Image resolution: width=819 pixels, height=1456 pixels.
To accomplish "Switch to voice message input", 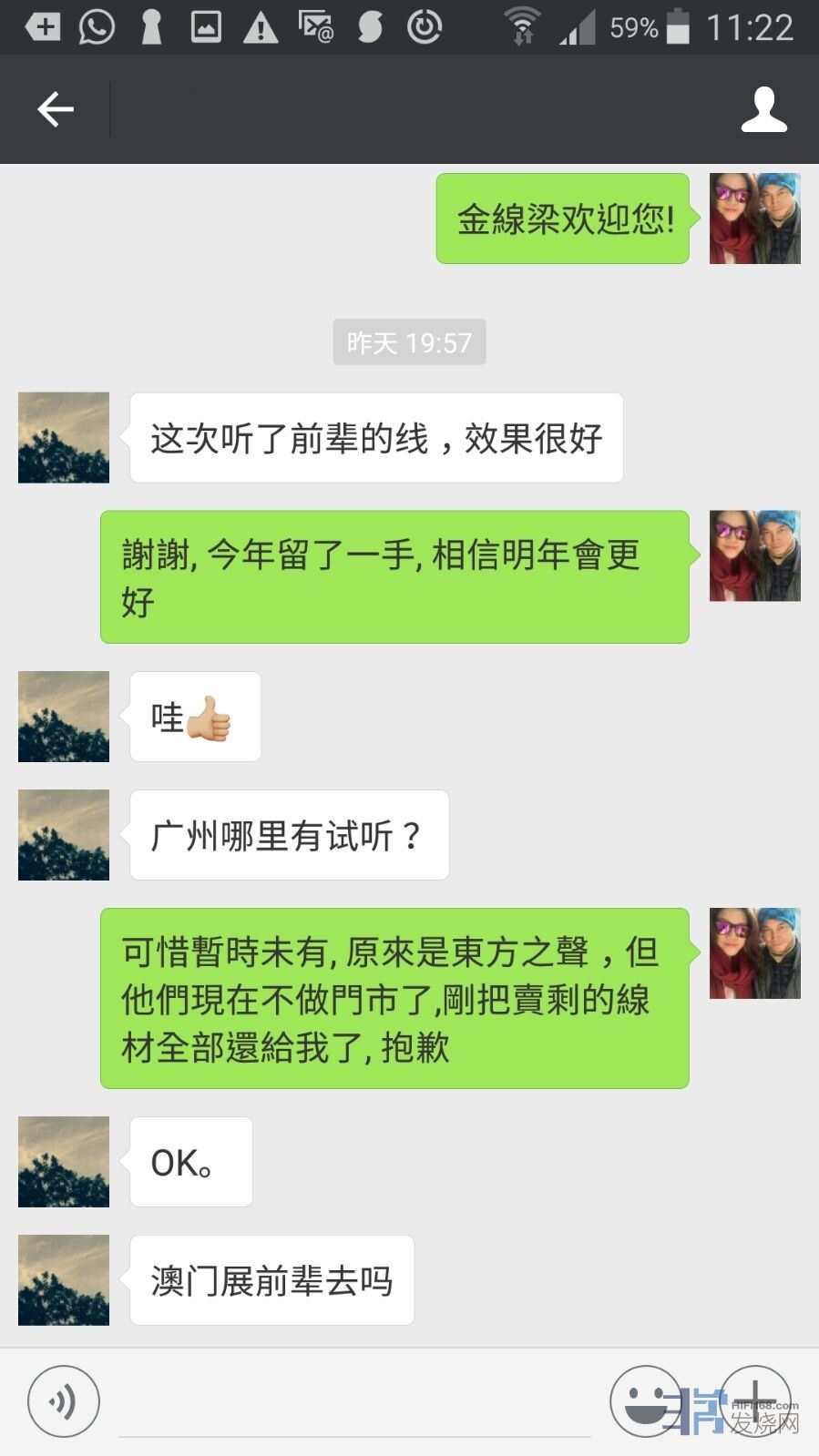I will pyautogui.click(x=63, y=1401).
